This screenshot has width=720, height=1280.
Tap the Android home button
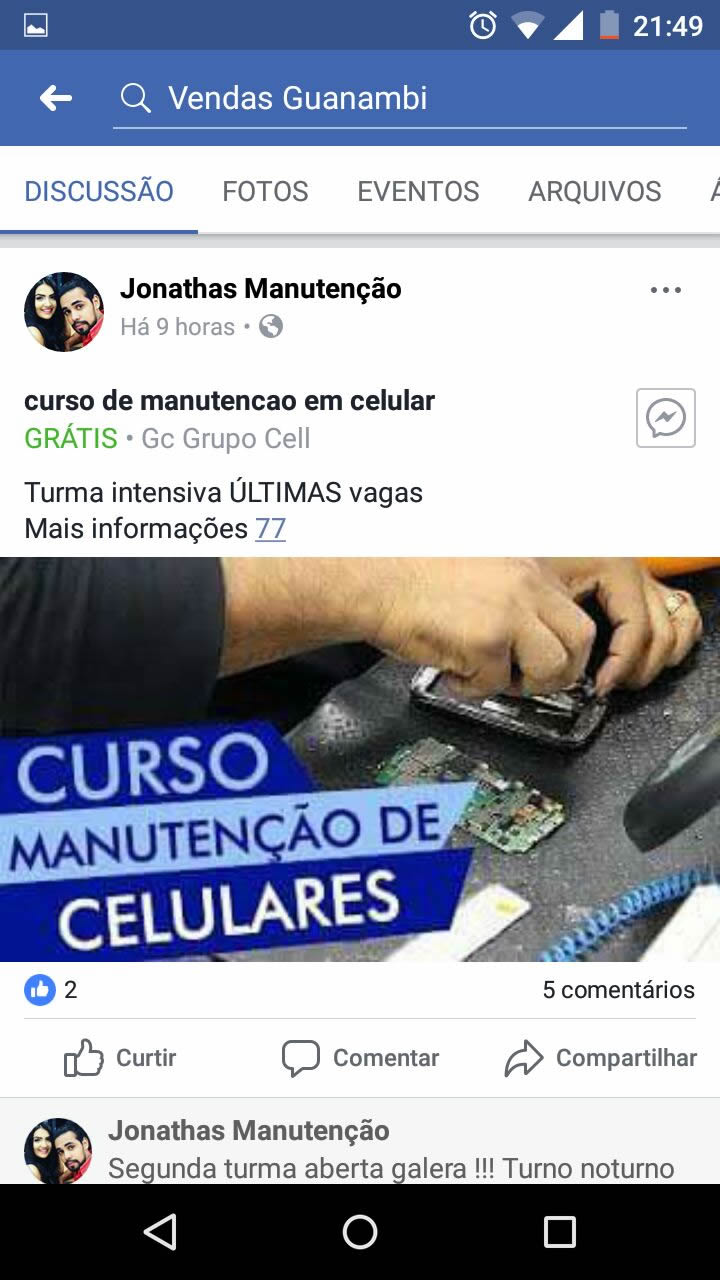click(360, 1232)
